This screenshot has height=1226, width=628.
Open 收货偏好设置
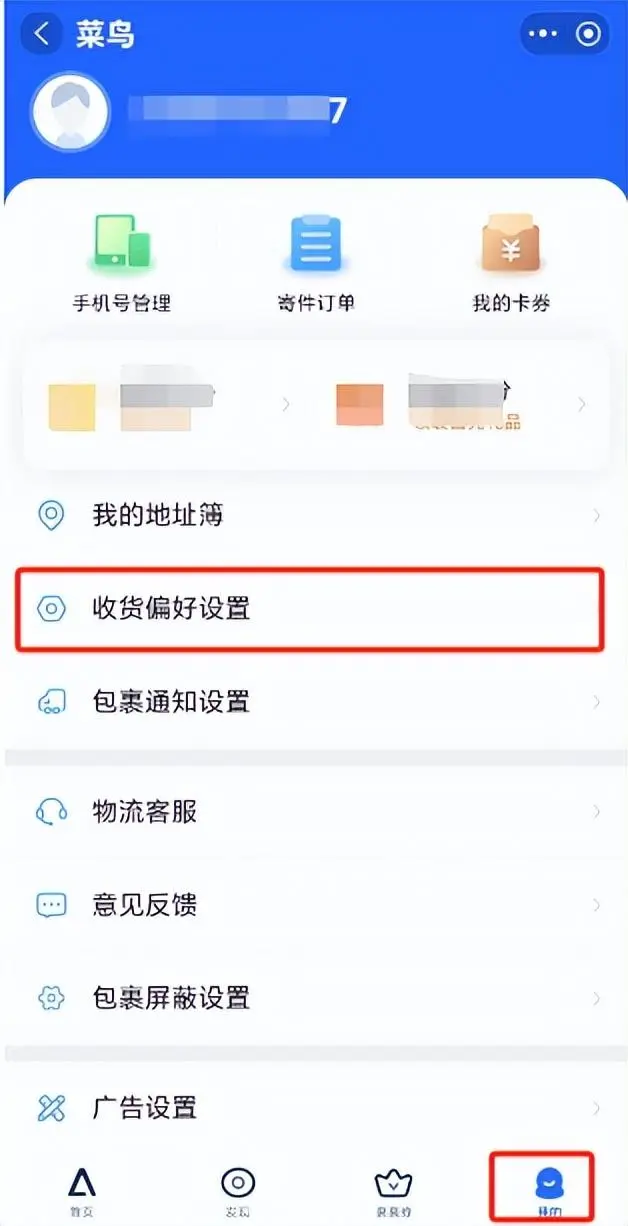point(310,608)
